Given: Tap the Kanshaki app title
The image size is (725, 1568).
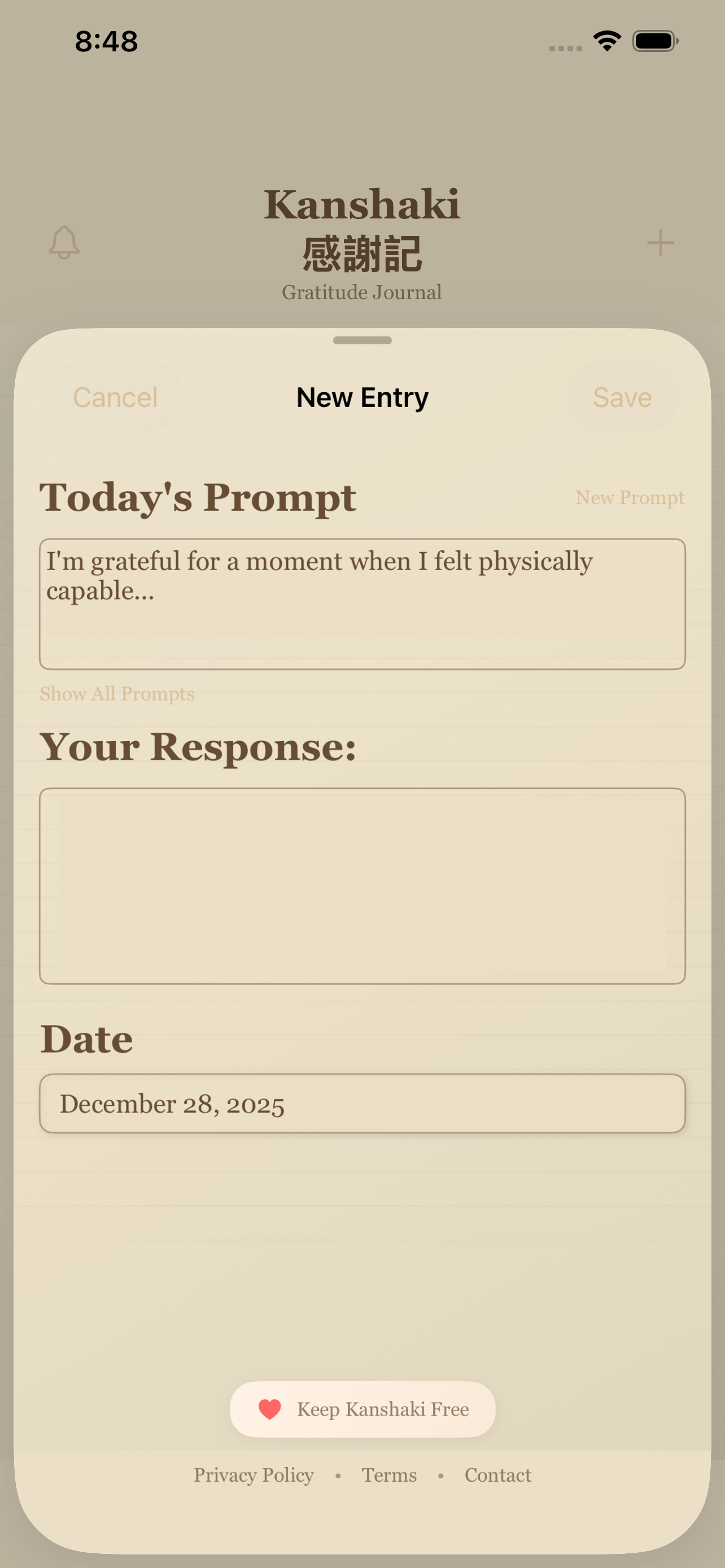Looking at the screenshot, I should [x=362, y=204].
